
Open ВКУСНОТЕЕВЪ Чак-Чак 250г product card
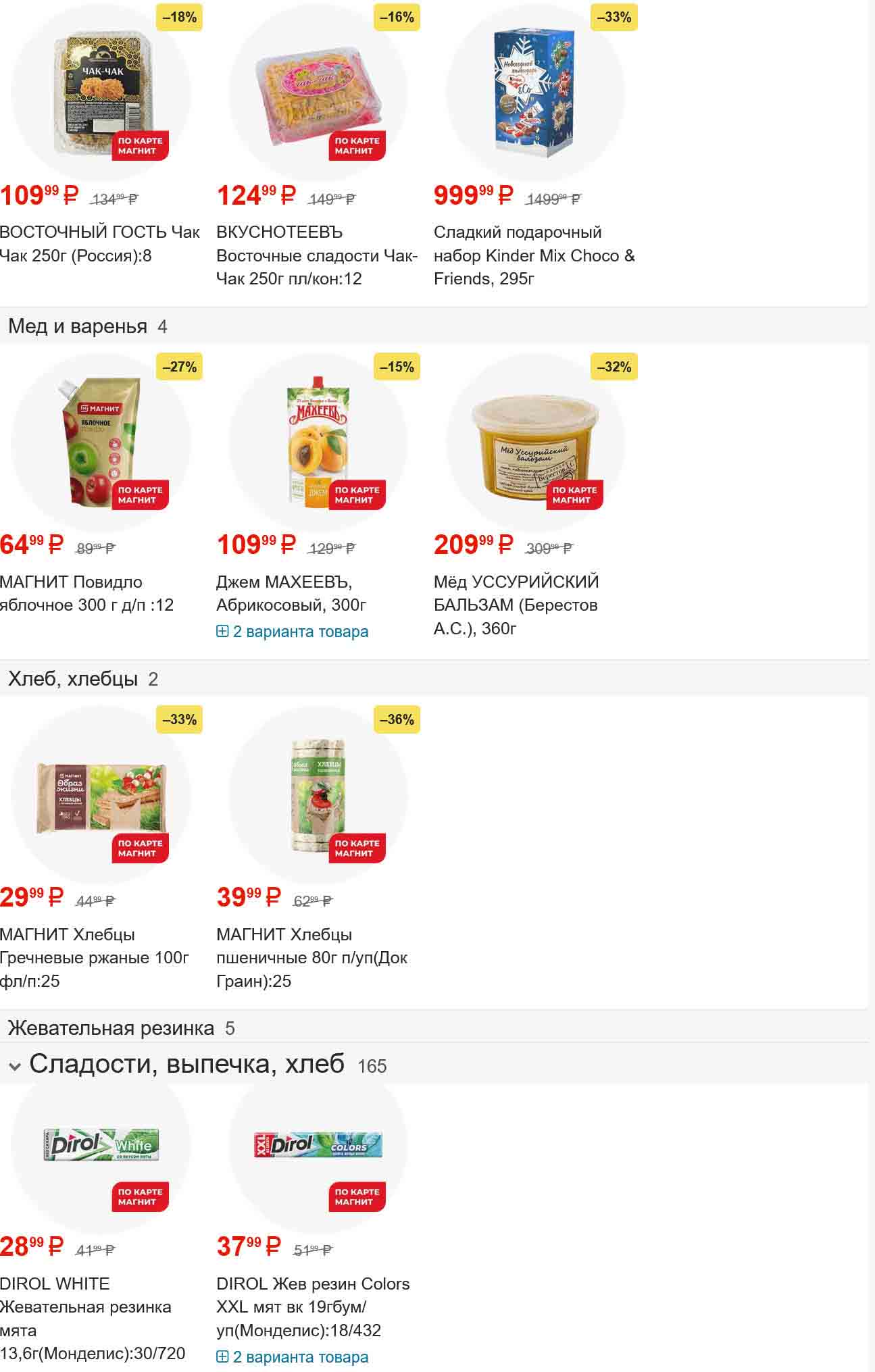(x=316, y=255)
